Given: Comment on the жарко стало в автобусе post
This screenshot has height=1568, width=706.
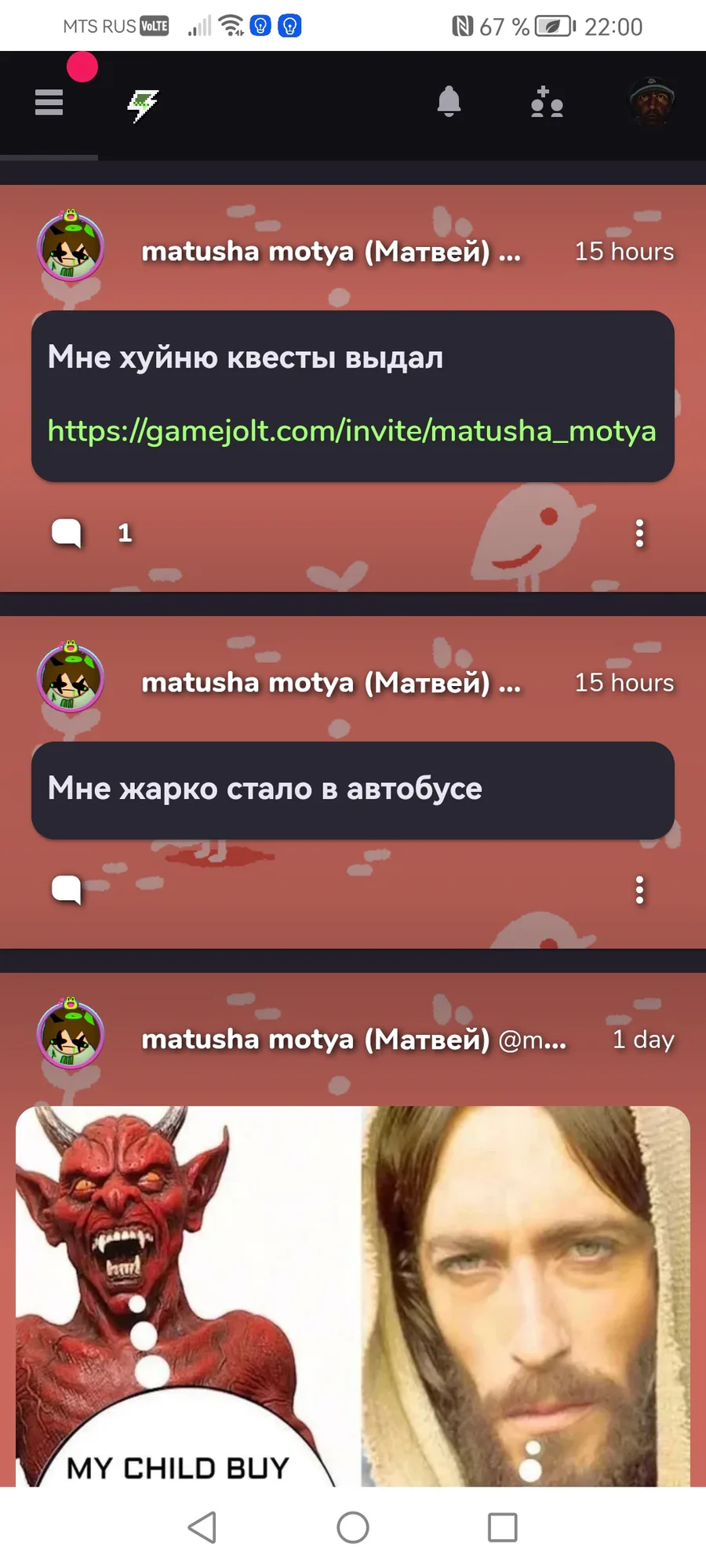Looking at the screenshot, I should click(x=67, y=890).
